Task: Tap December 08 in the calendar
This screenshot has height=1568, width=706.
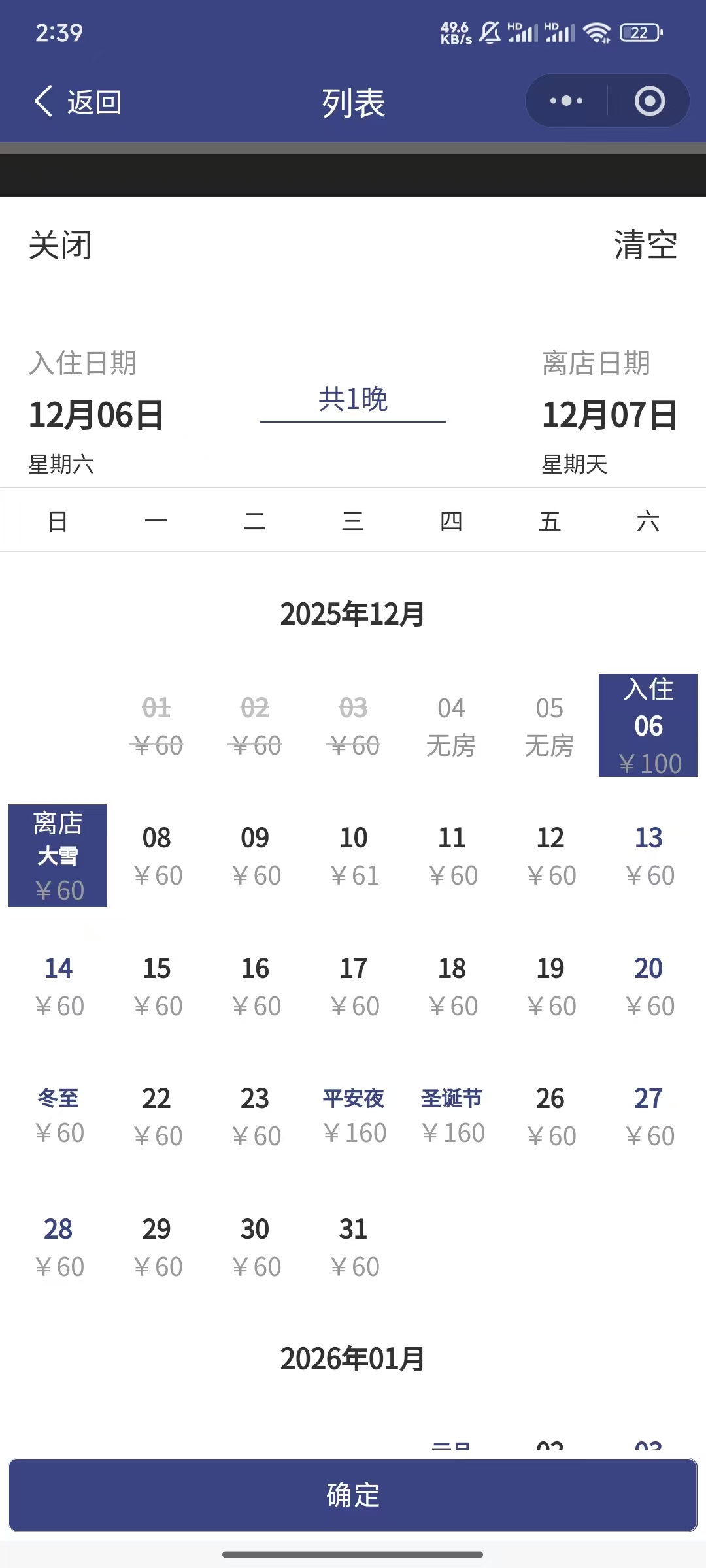Action: point(157,855)
